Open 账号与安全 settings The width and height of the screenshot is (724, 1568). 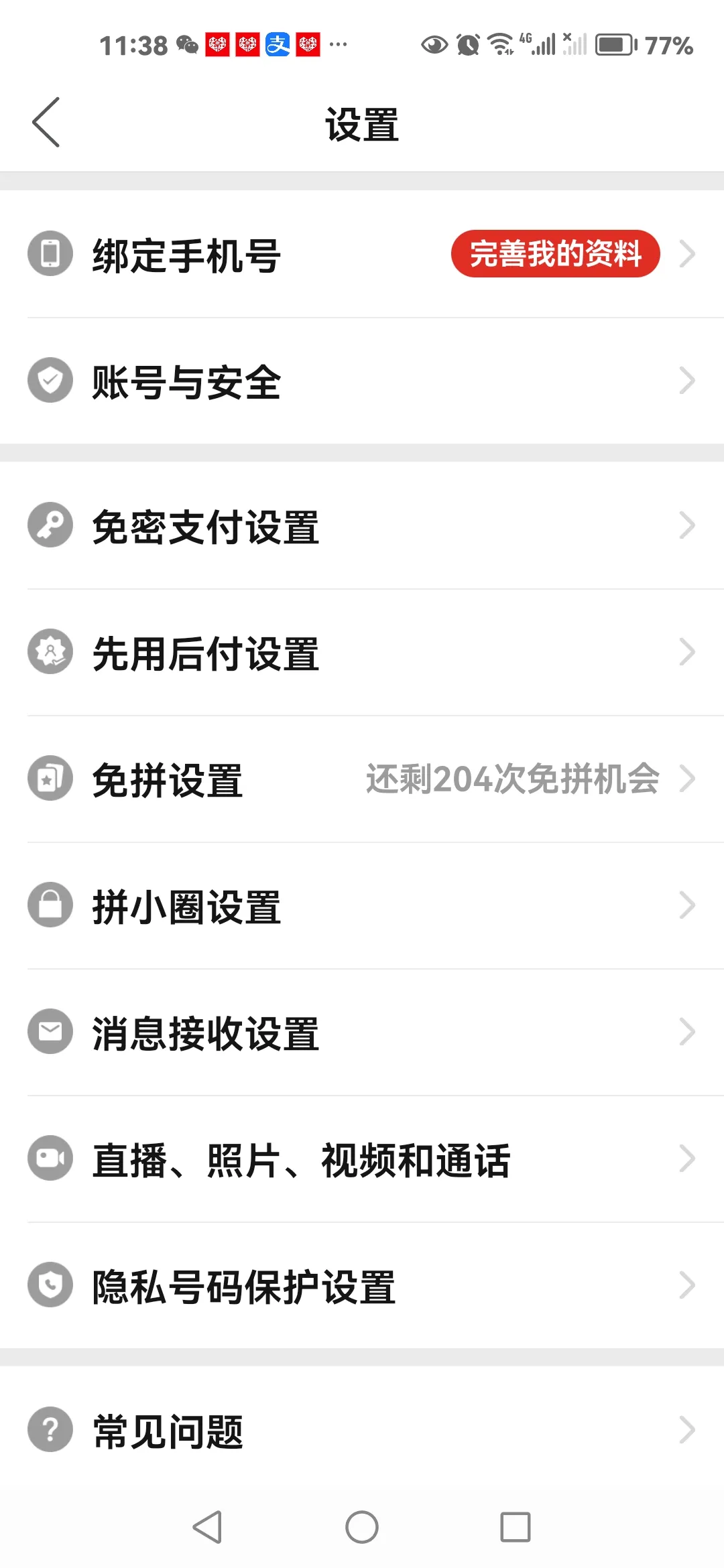362,381
